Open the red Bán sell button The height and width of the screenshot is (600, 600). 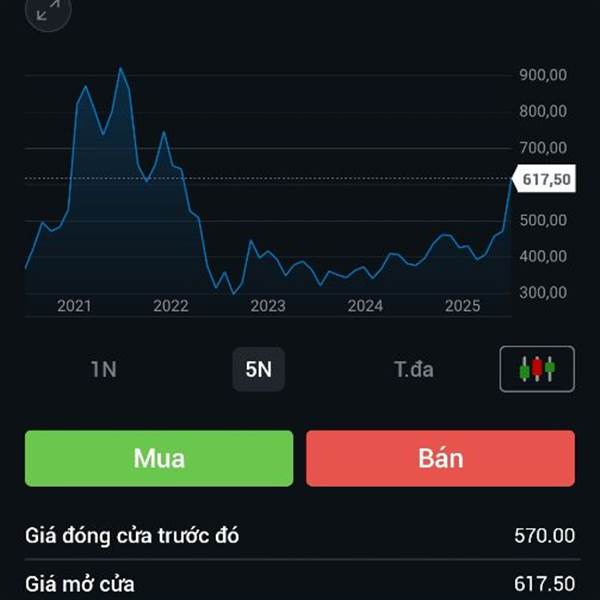pyautogui.click(x=440, y=458)
